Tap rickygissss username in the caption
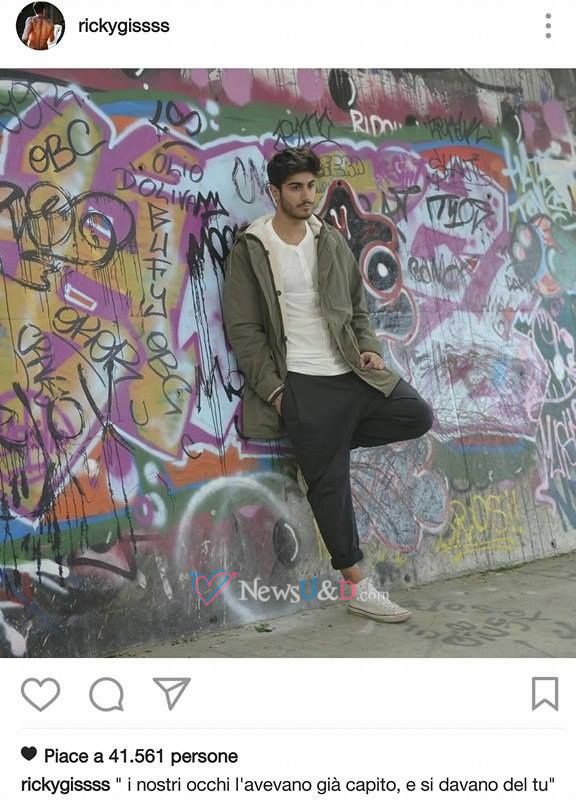Image resolution: width=576 pixels, height=800 pixels. (65, 785)
